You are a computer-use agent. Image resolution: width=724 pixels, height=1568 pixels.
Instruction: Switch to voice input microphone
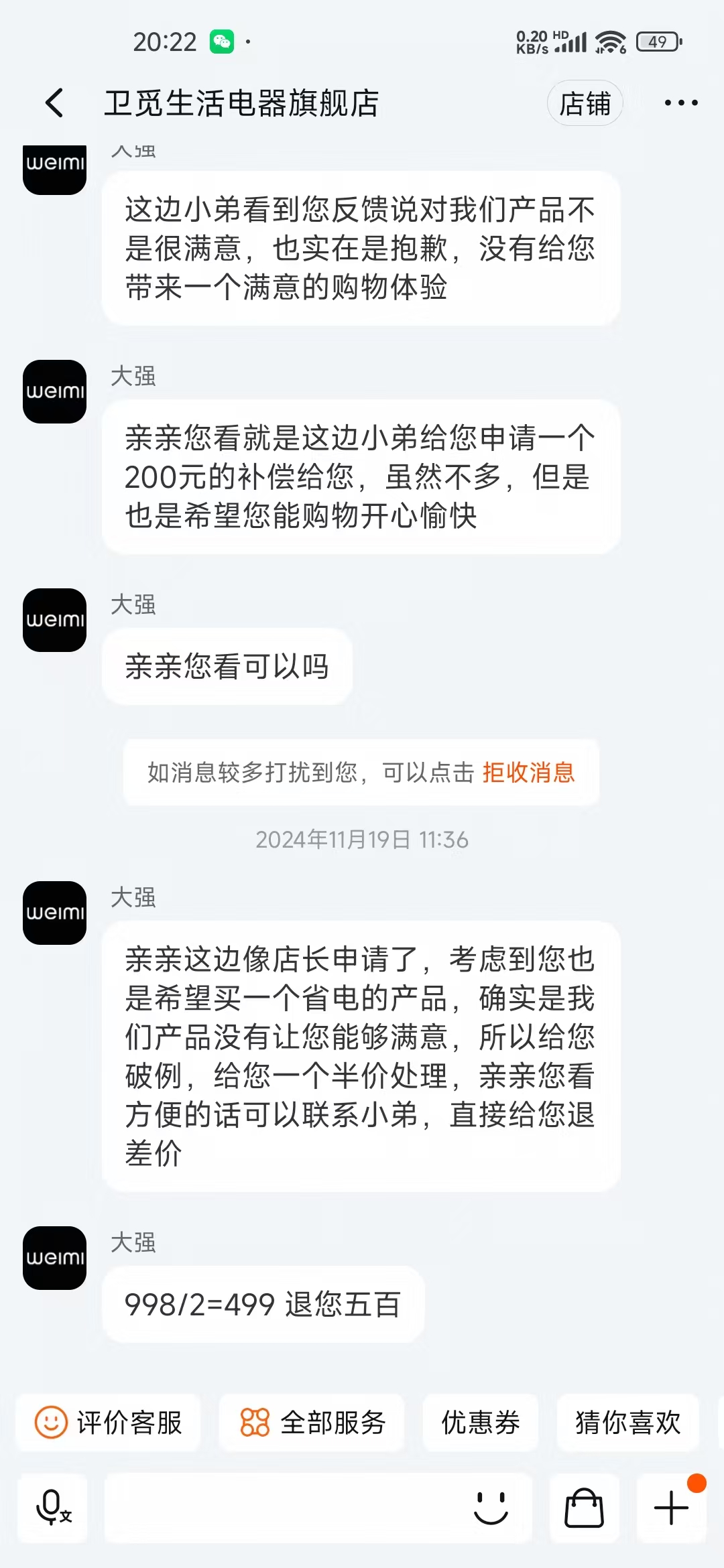(x=53, y=1508)
